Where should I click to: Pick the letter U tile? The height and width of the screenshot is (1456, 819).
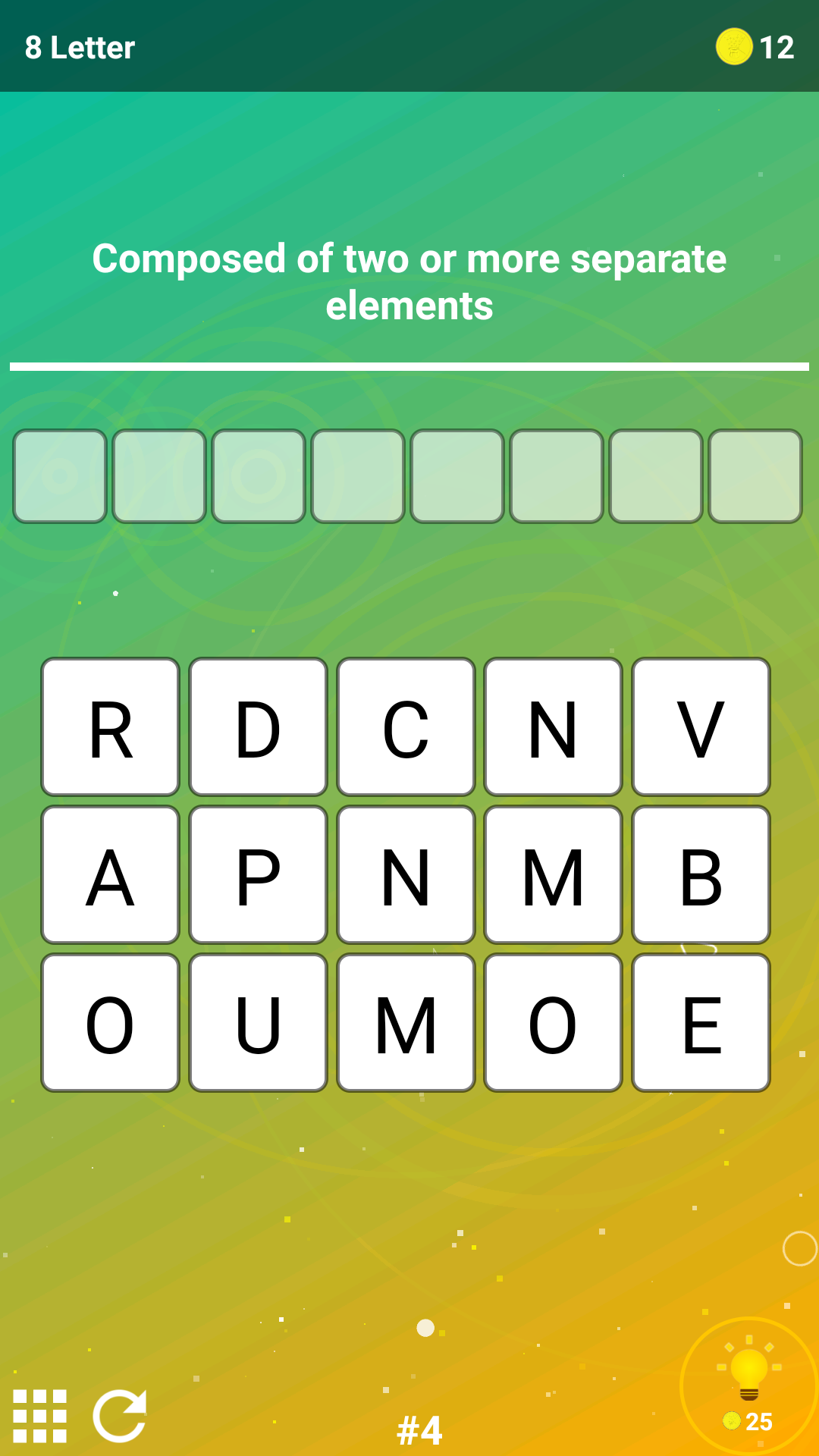[258, 1022]
